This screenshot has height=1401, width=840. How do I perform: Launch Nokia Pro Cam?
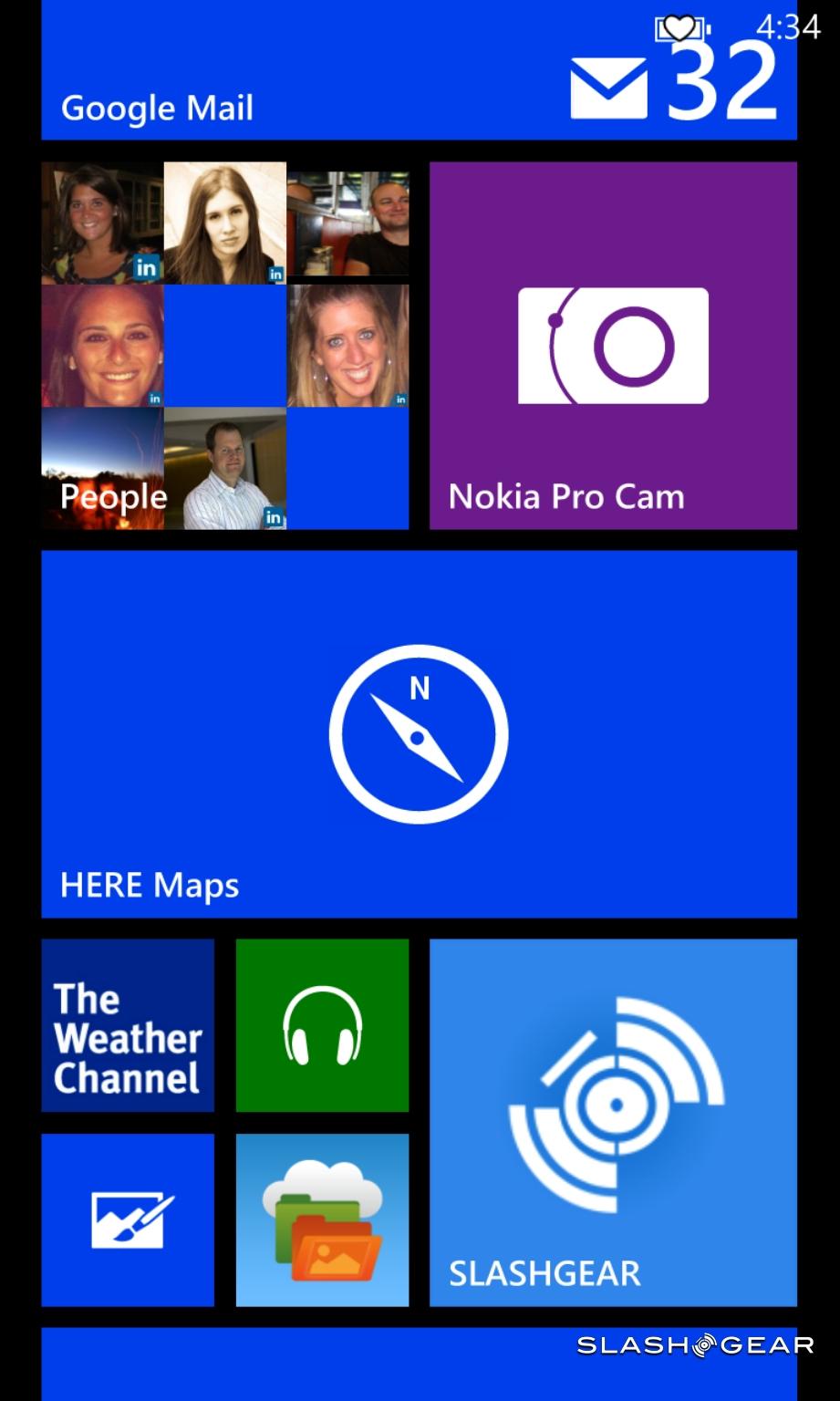pos(613,346)
